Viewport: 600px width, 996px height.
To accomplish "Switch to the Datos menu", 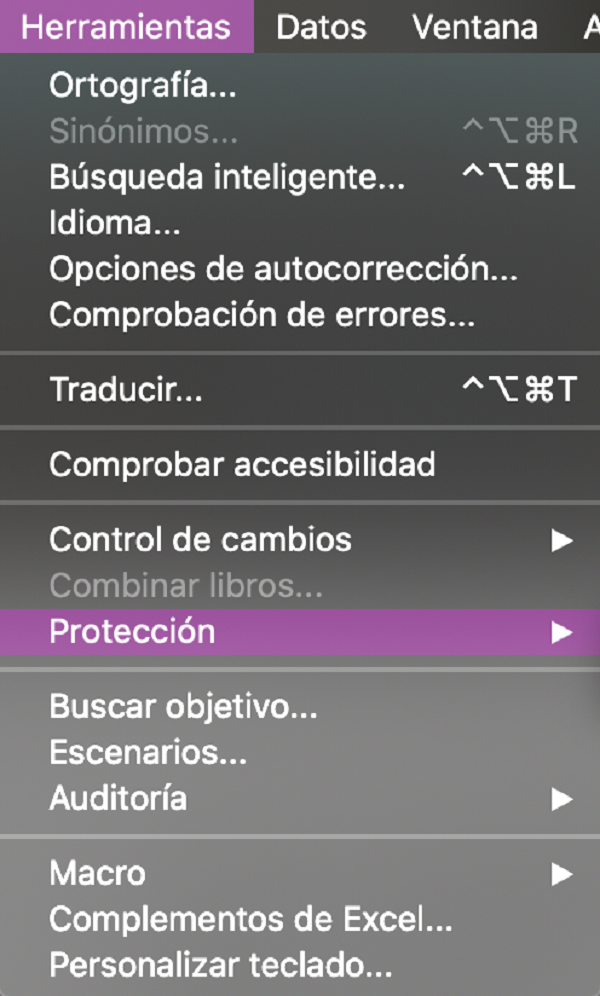I will click(321, 27).
